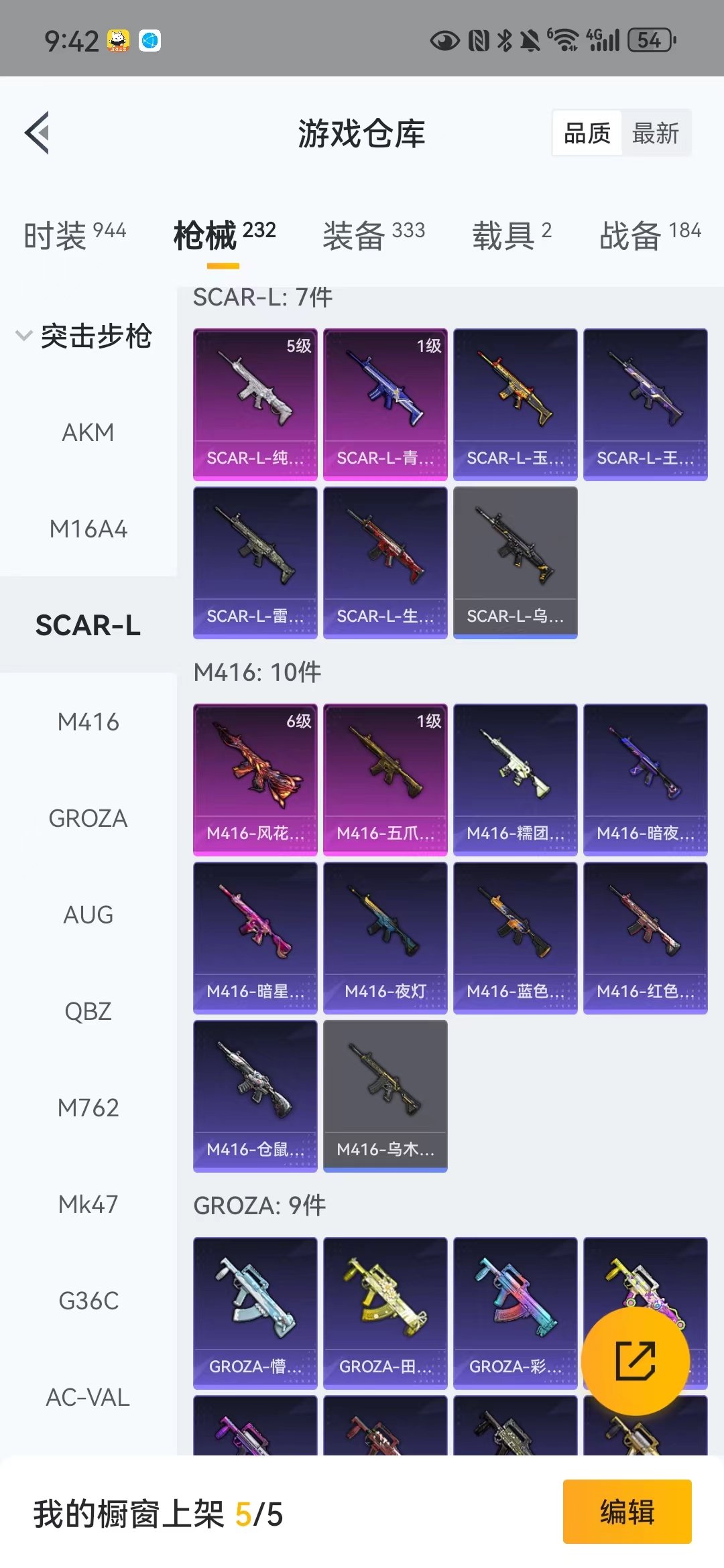Screen dimensions: 724x1568
Task: Select M16A4 in the side list
Action: [x=88, y=529]
